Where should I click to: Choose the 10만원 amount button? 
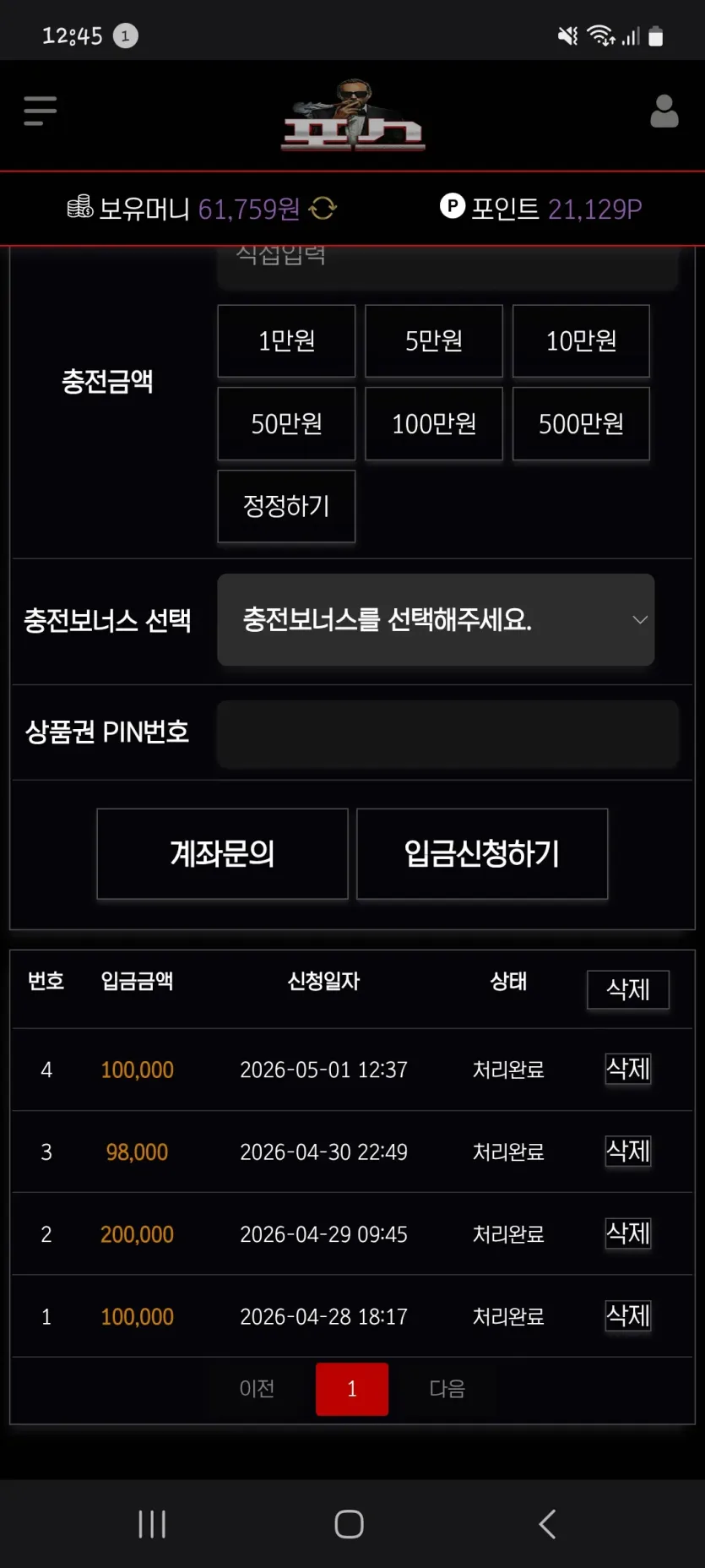coord(581,340)
